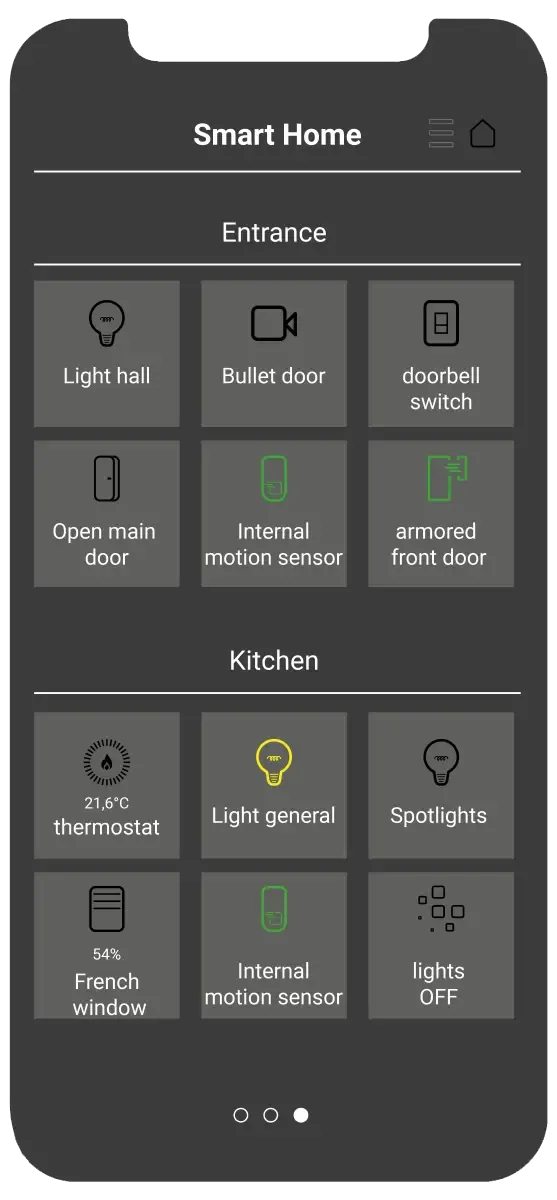Open Entrance internal motion sensor
This screenshot has height=1200, width=557.
[274, 514]
